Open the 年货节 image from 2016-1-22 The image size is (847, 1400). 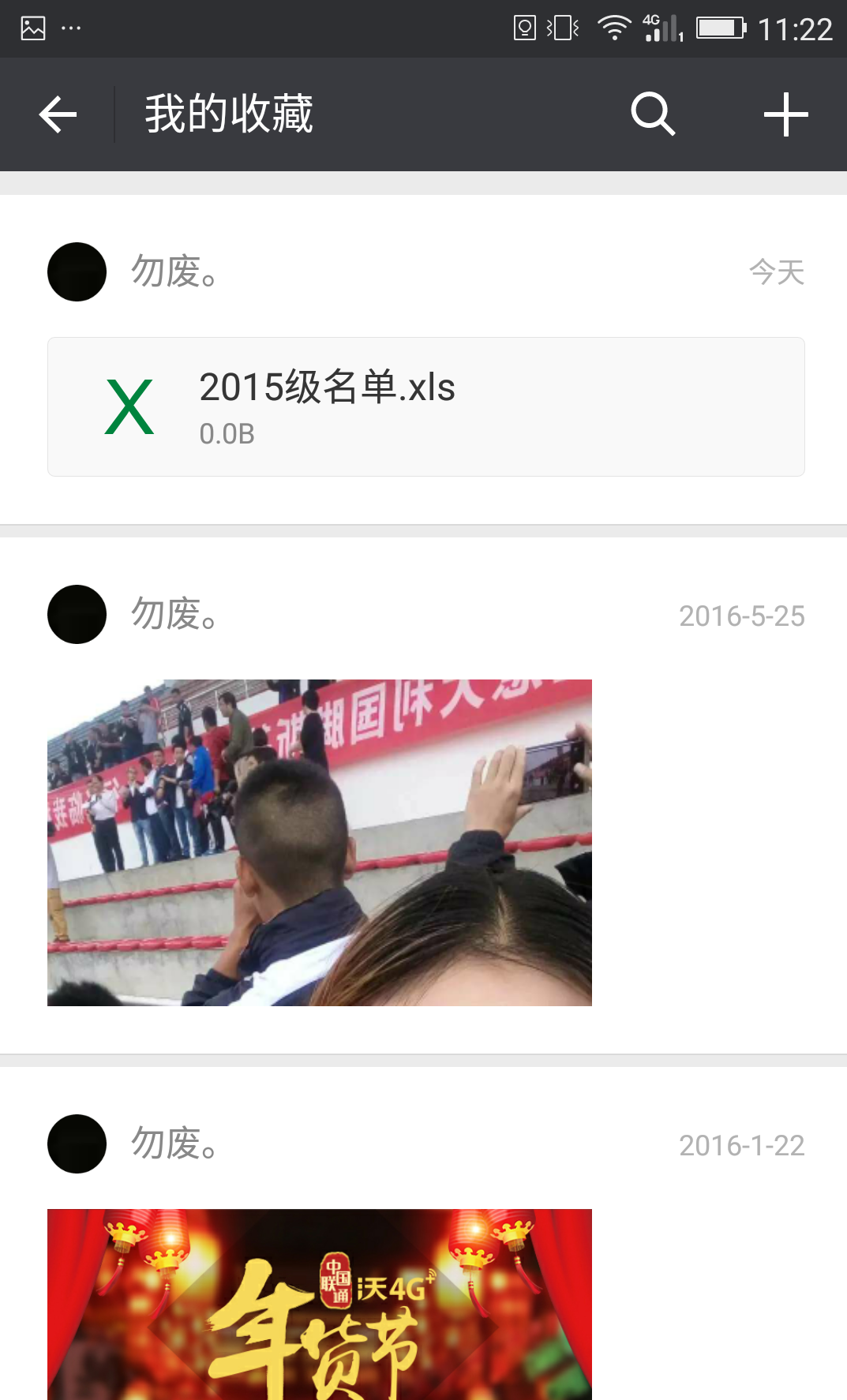pos(320,1304)
